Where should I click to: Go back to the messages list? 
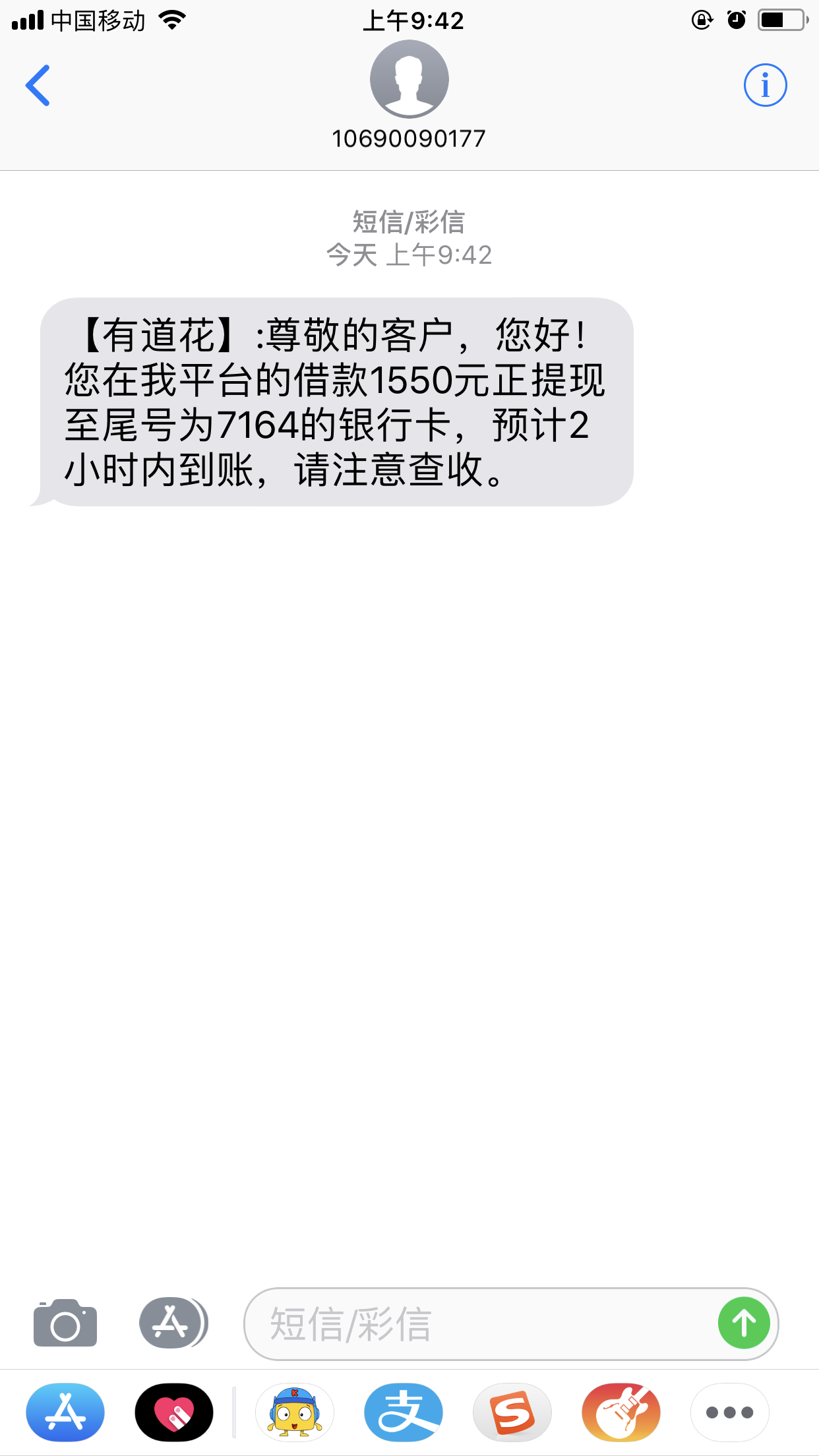(x=38, y=85)
